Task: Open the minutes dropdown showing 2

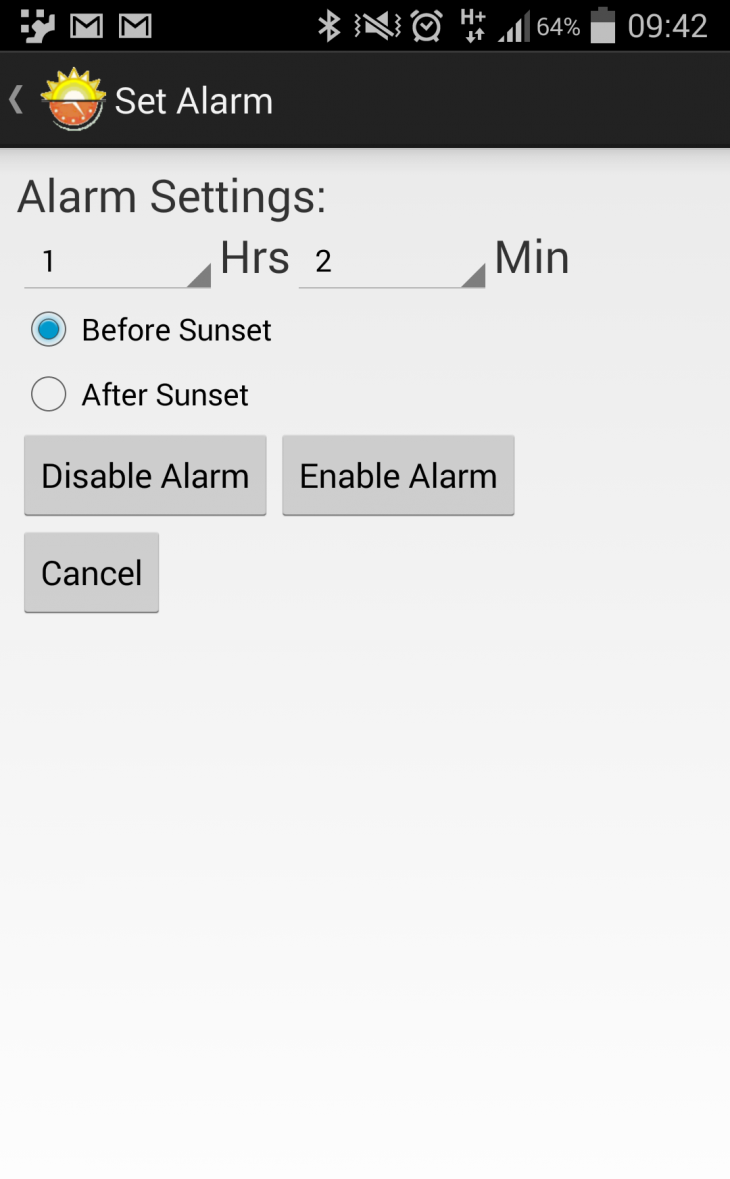Action: (390, 263)
